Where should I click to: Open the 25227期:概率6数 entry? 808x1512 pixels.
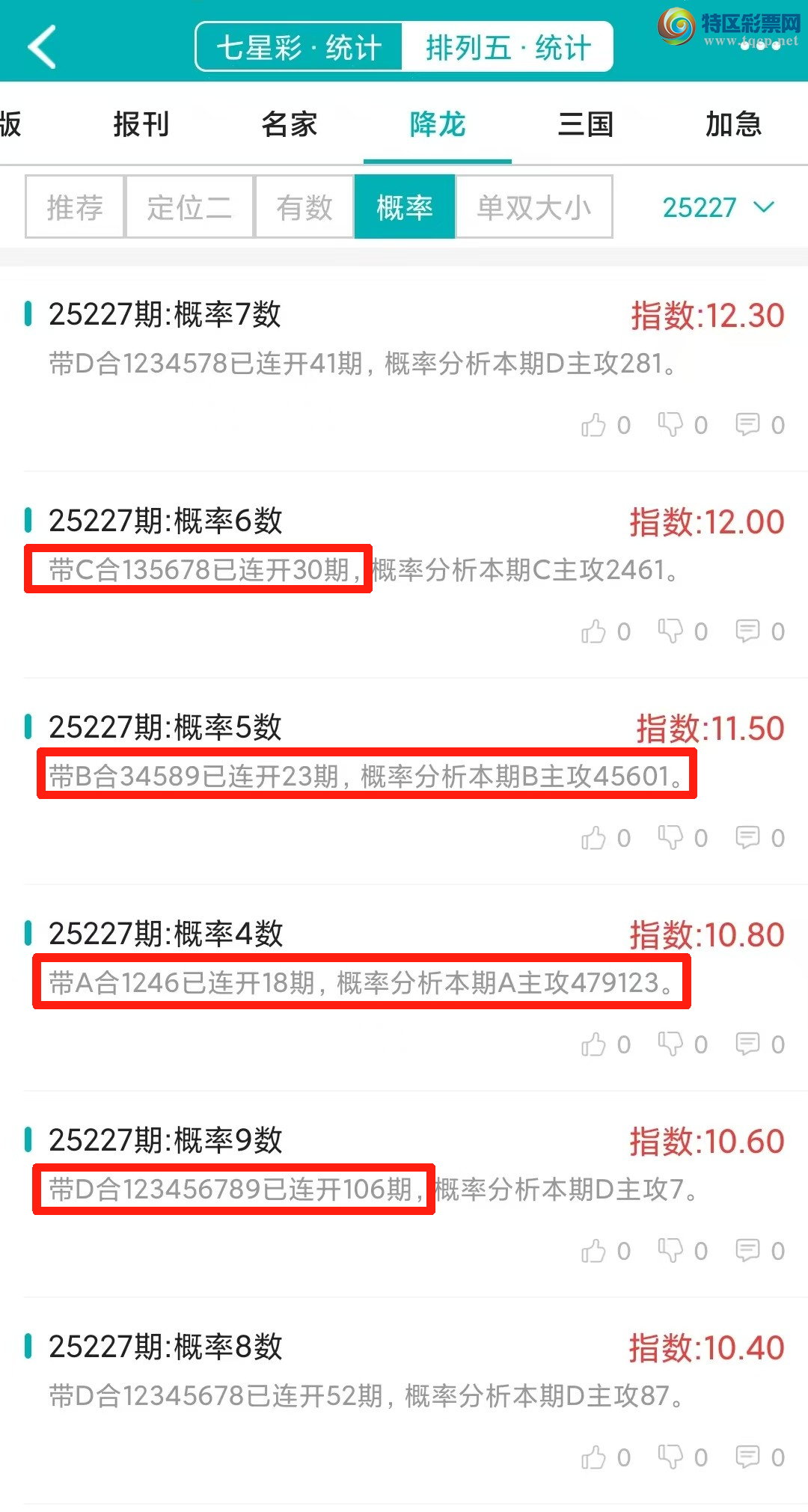point(165,521)
